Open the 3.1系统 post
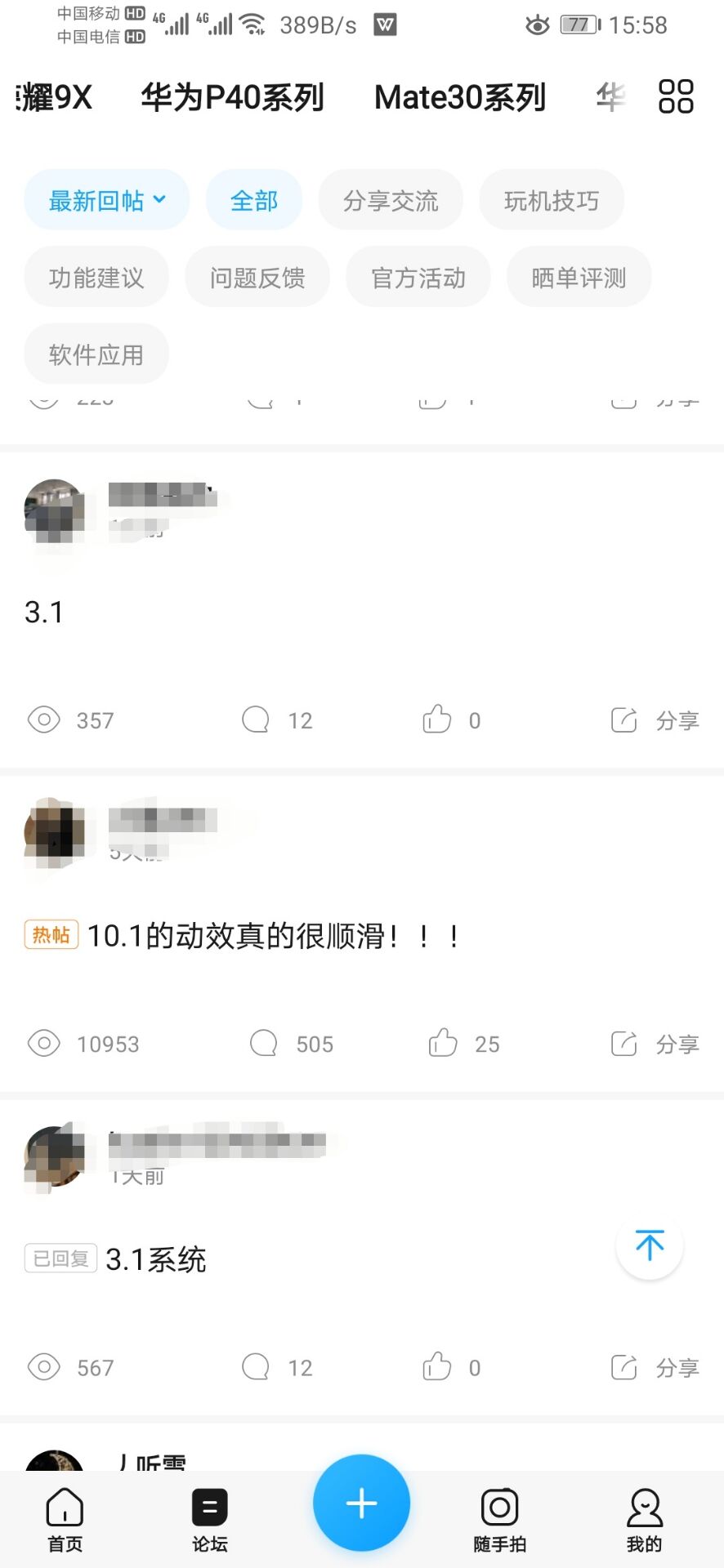Viewport: 724px width, 1568px height. coord(157,1258)
